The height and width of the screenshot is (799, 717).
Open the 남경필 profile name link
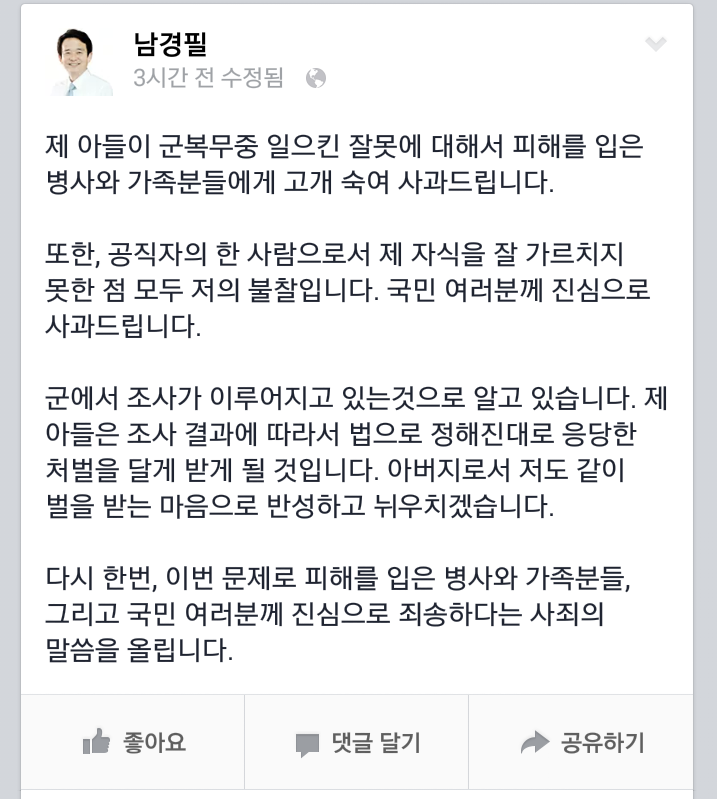click(x=170, y=43)
